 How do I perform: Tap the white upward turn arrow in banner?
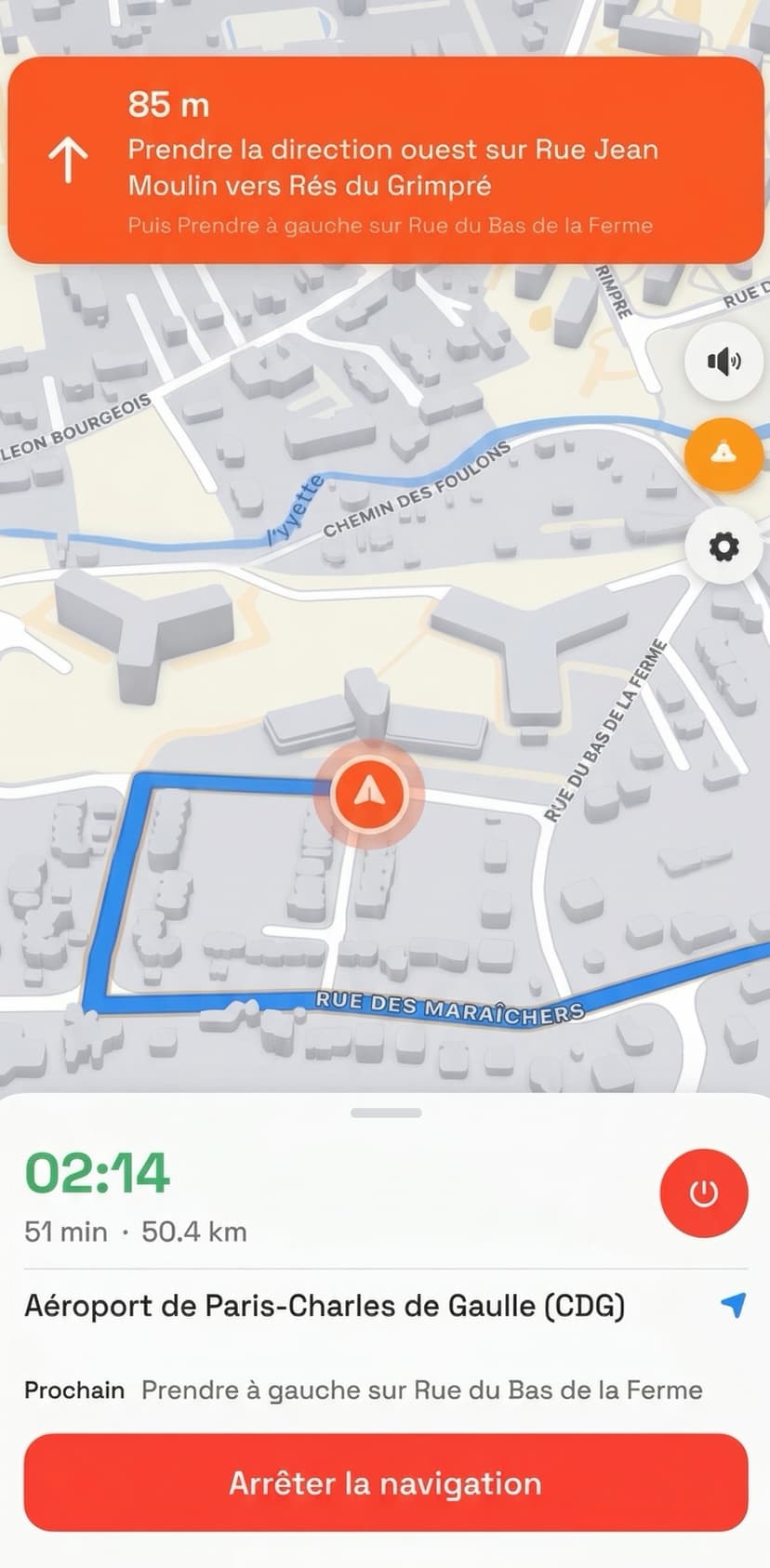click(x=70, y=158)
